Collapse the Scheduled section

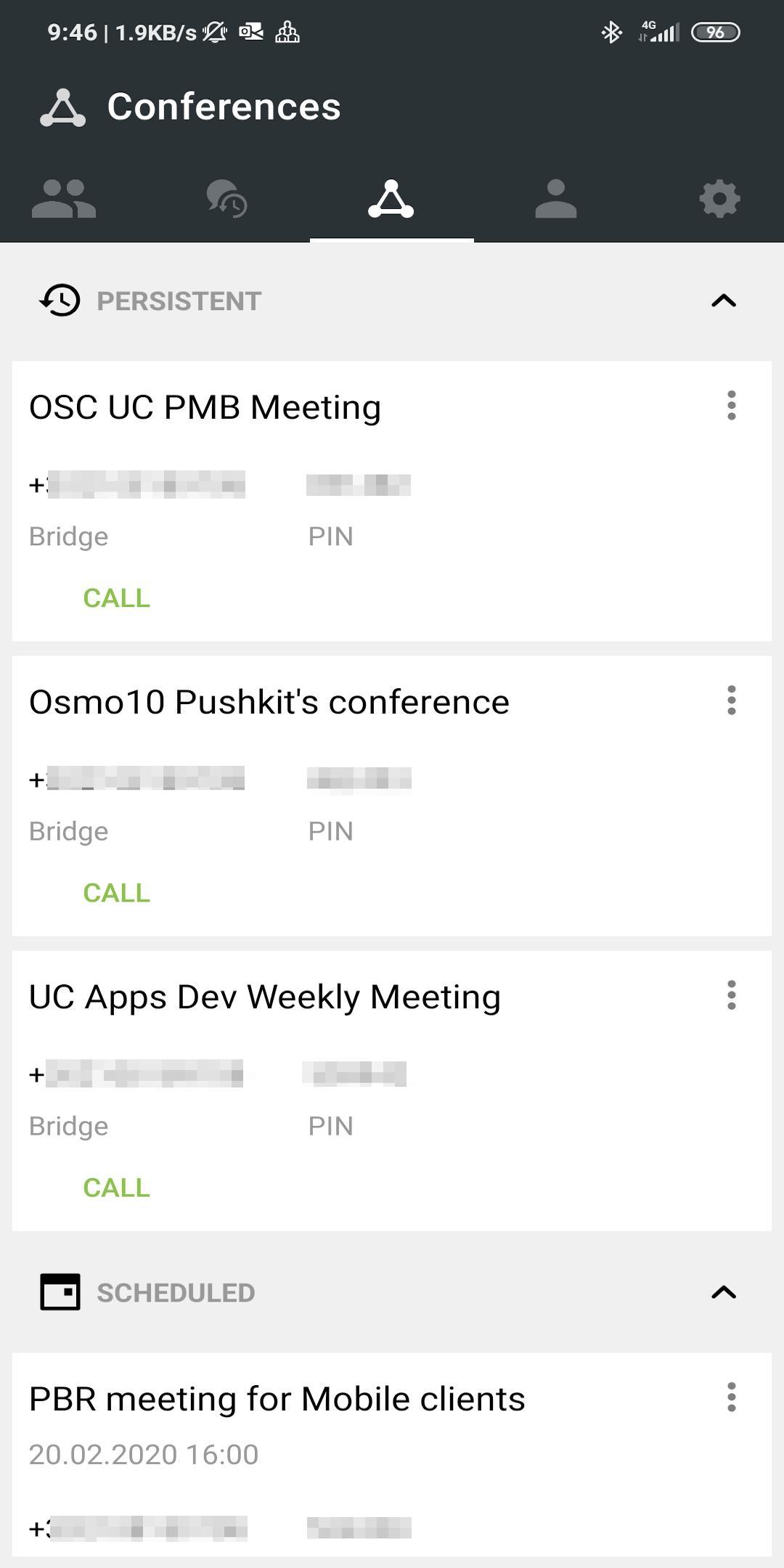click(724, 1292)
